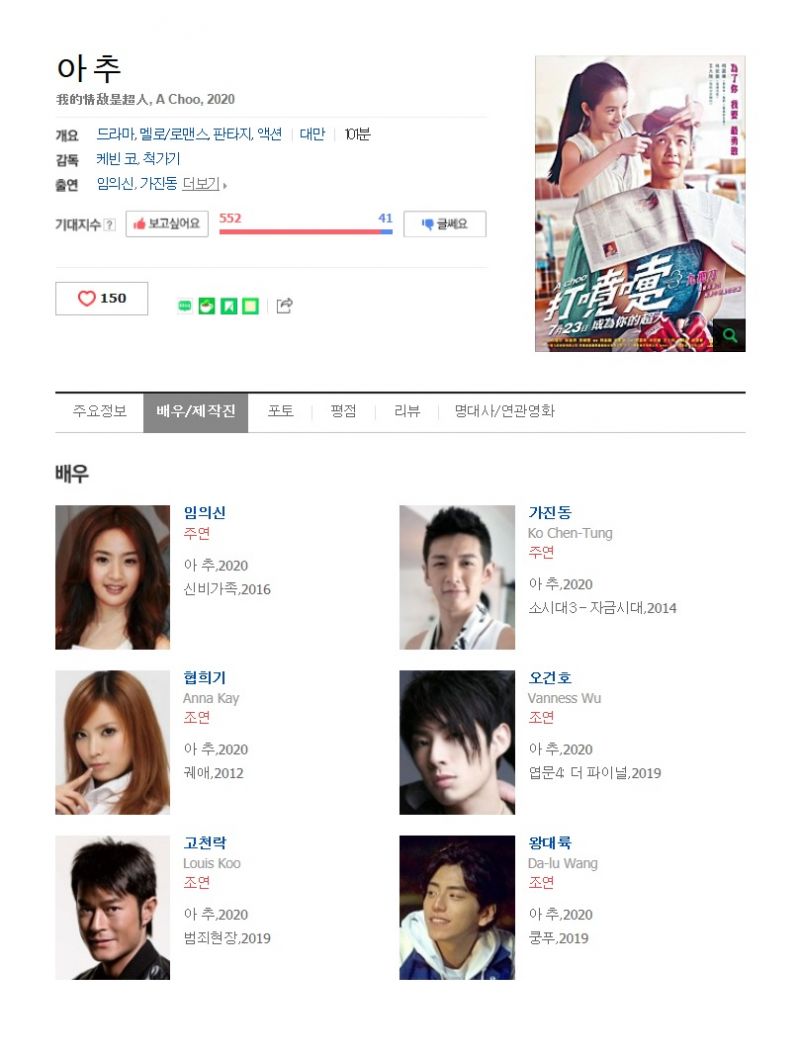
Task: Like the movie with the heart button
Action: pyautogui.click(x=101, y=298)
